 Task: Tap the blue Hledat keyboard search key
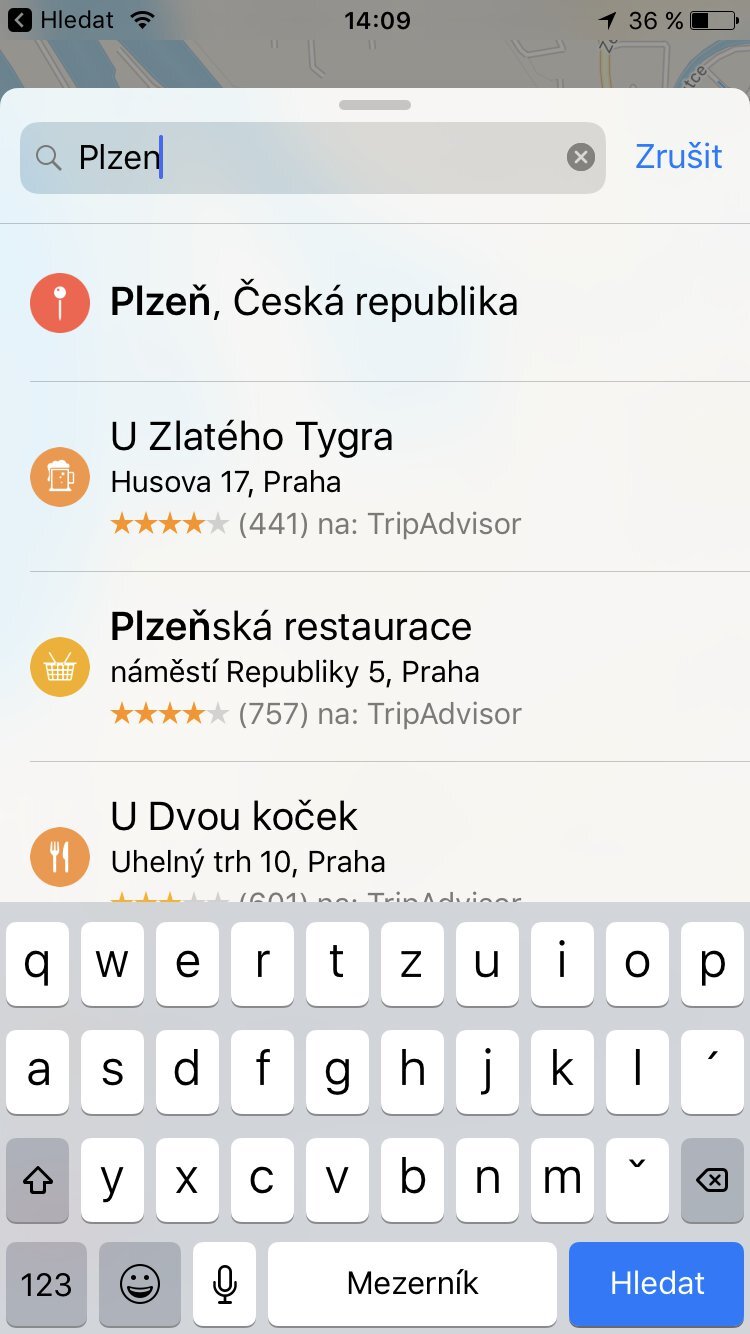tap(657, 1283)
